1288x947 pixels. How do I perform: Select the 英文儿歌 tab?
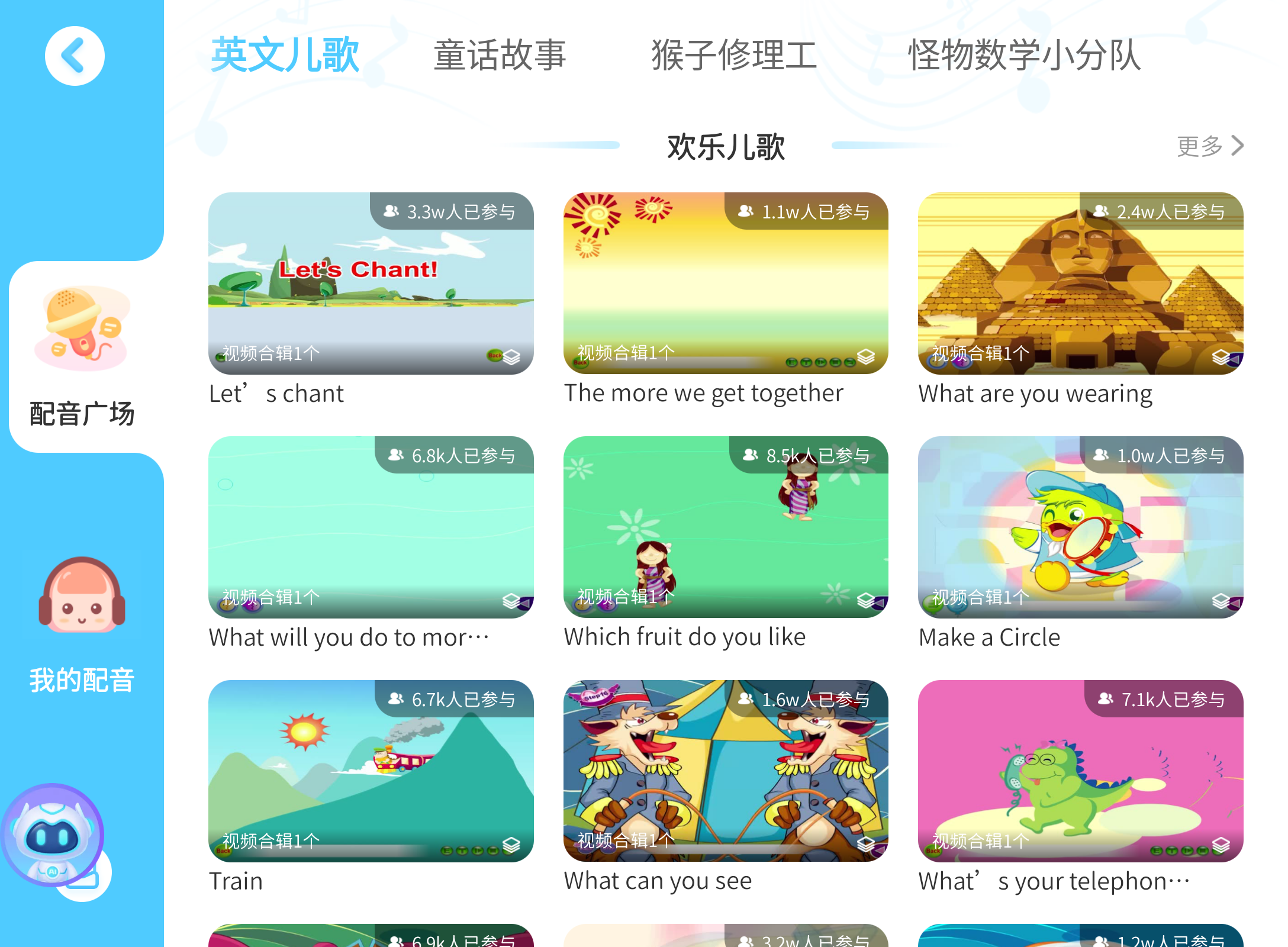(285, 55)
